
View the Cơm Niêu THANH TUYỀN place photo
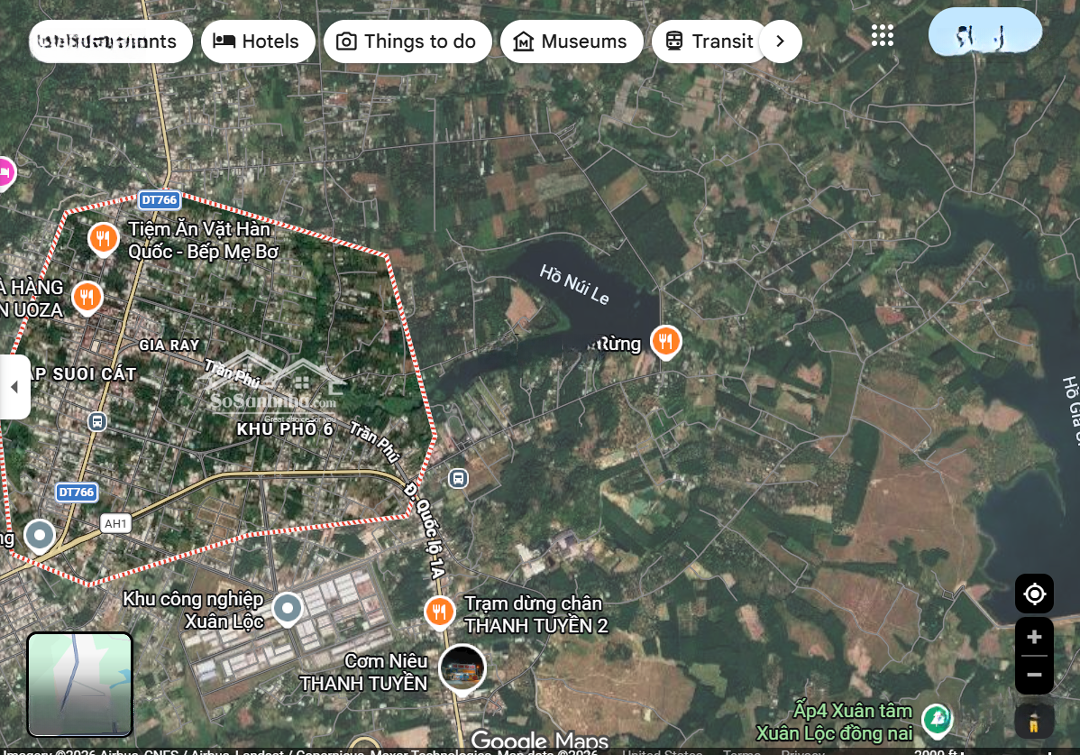coord(462,668)
